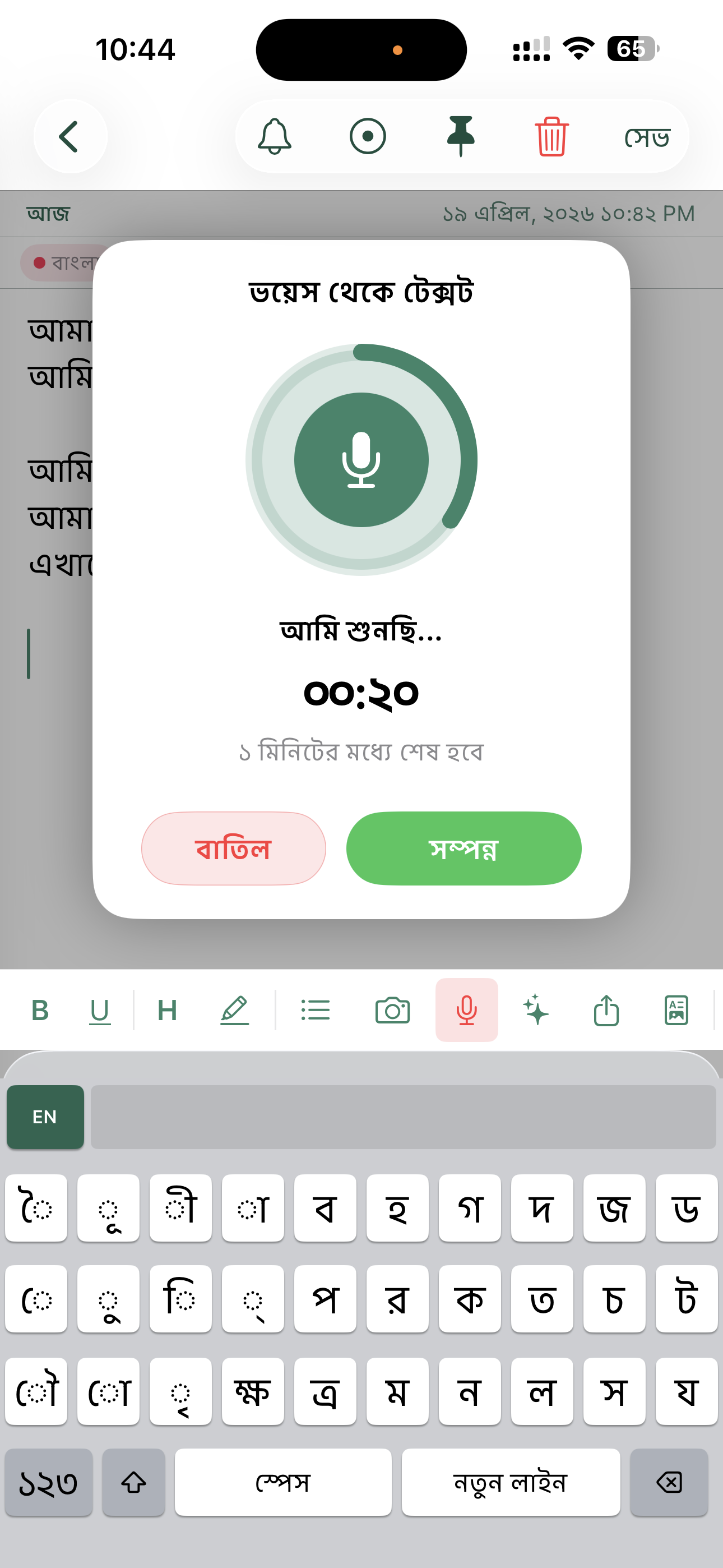Open the camera icon in formatting toolbar
This screenshot has height=1568, width=723.
tap(392, 1011)
